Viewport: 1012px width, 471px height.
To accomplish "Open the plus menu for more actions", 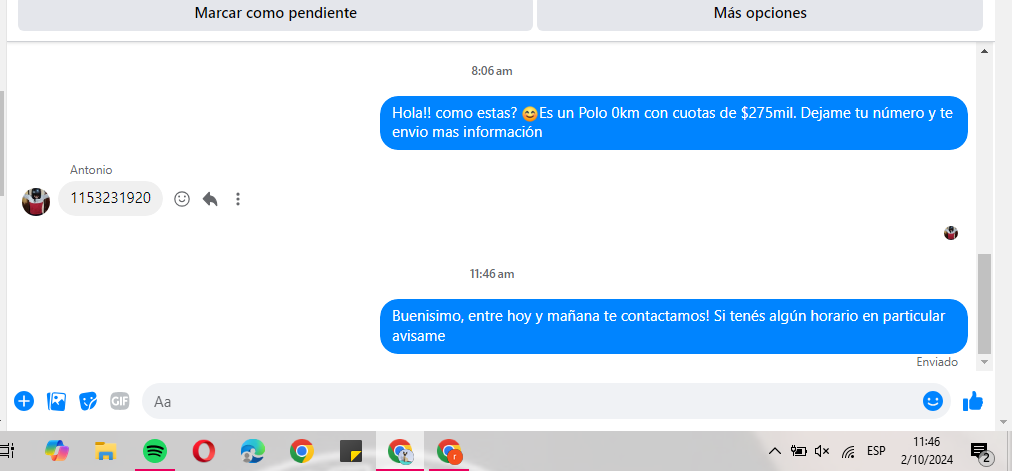I will pos(24,401).
